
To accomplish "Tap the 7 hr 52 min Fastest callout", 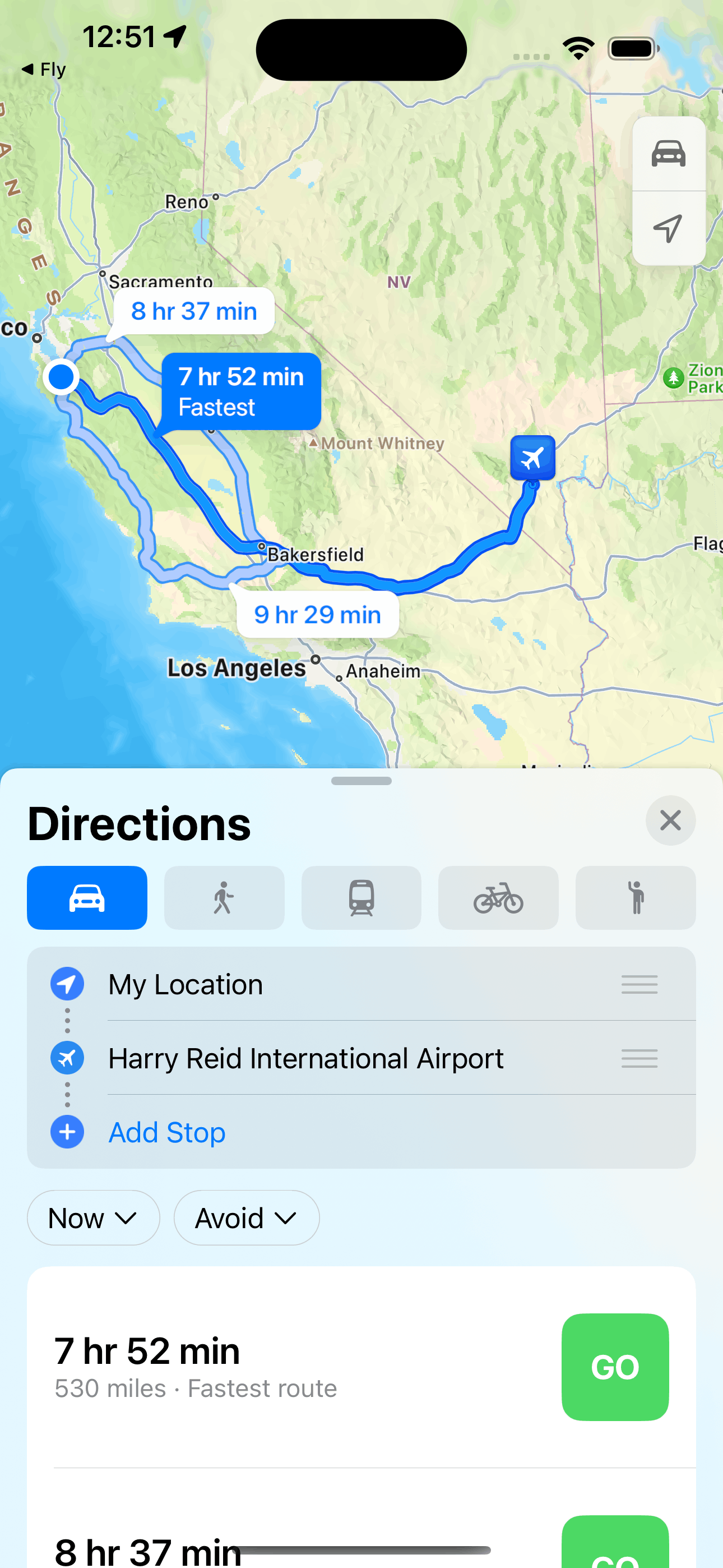I will tap(241, 391).
